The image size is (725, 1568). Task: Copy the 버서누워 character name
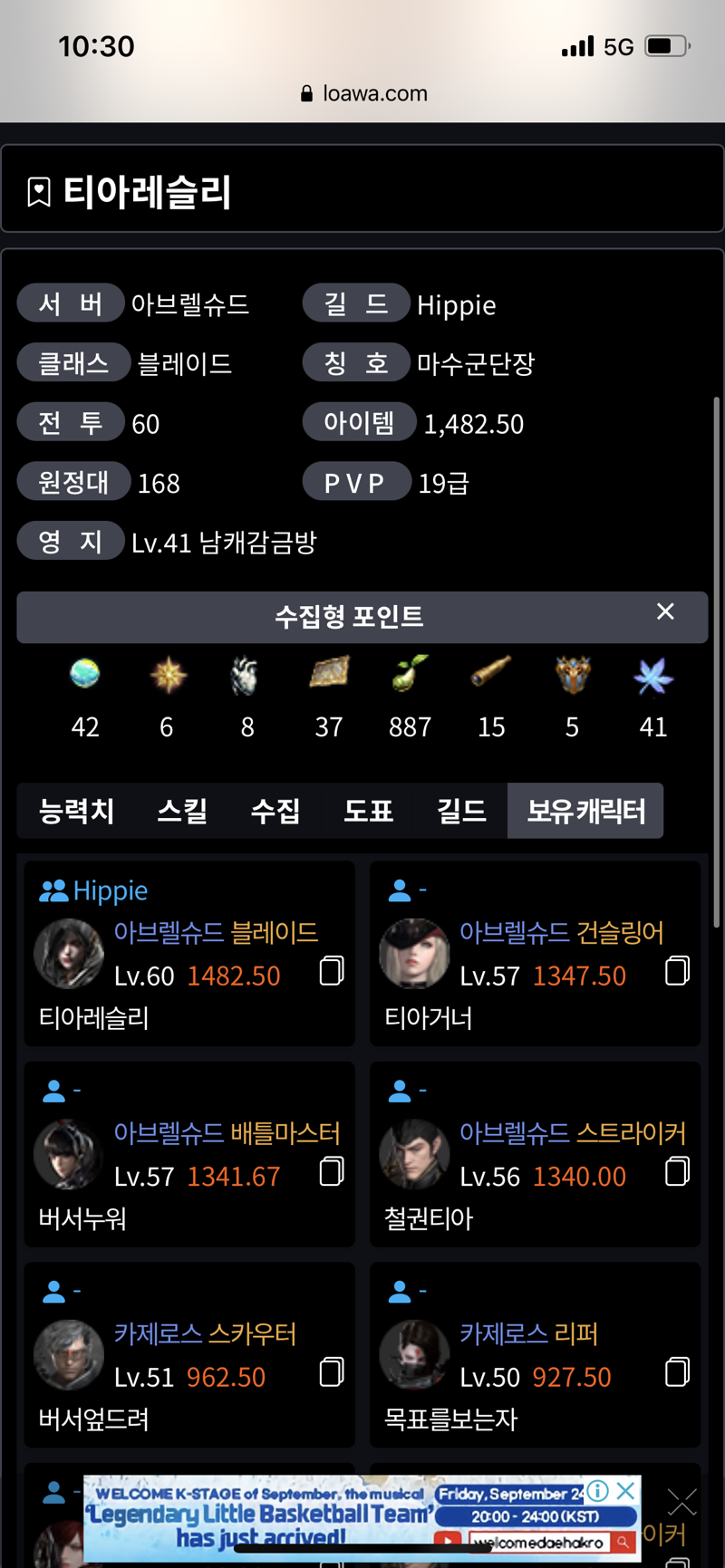click(x=332, y=1172)
